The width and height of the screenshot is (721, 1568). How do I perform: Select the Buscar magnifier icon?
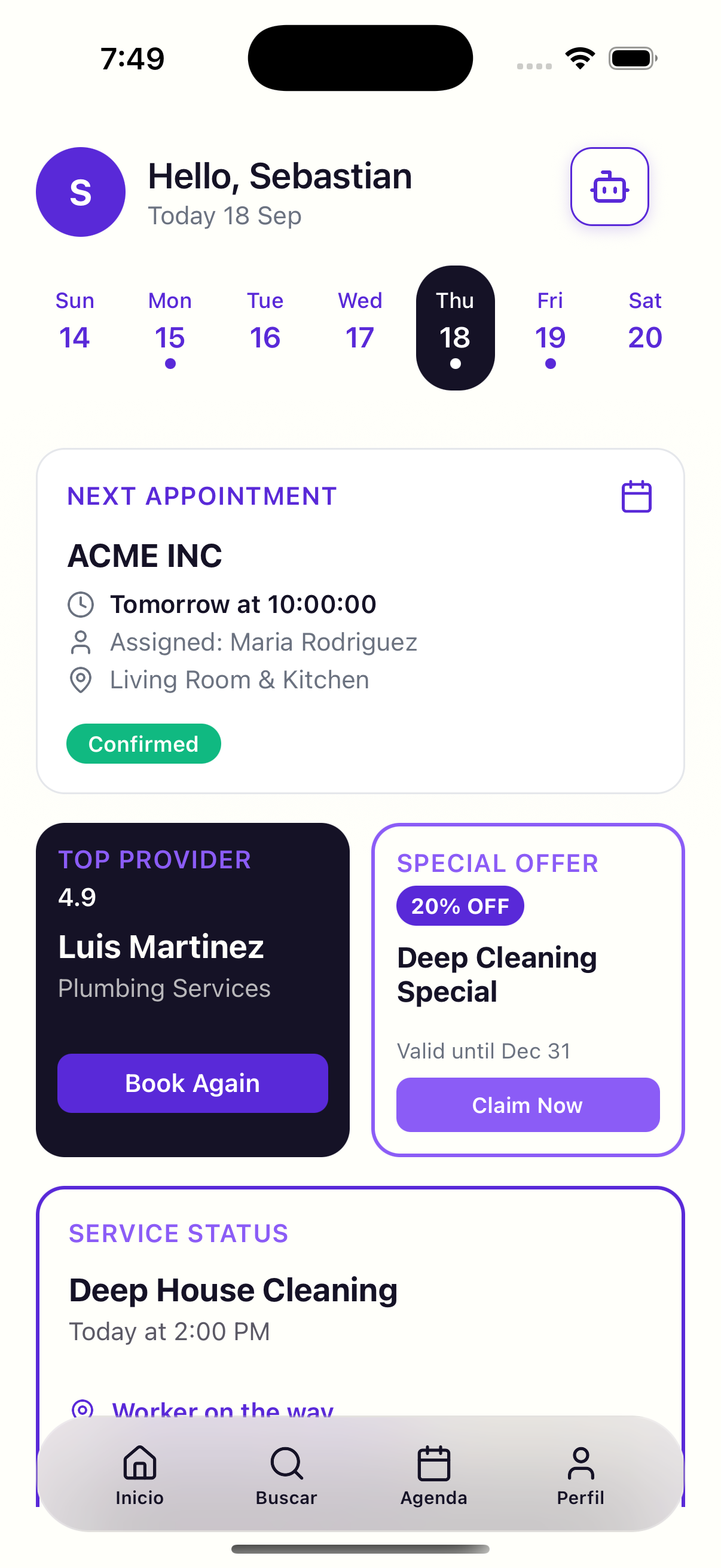point(286,1463)
